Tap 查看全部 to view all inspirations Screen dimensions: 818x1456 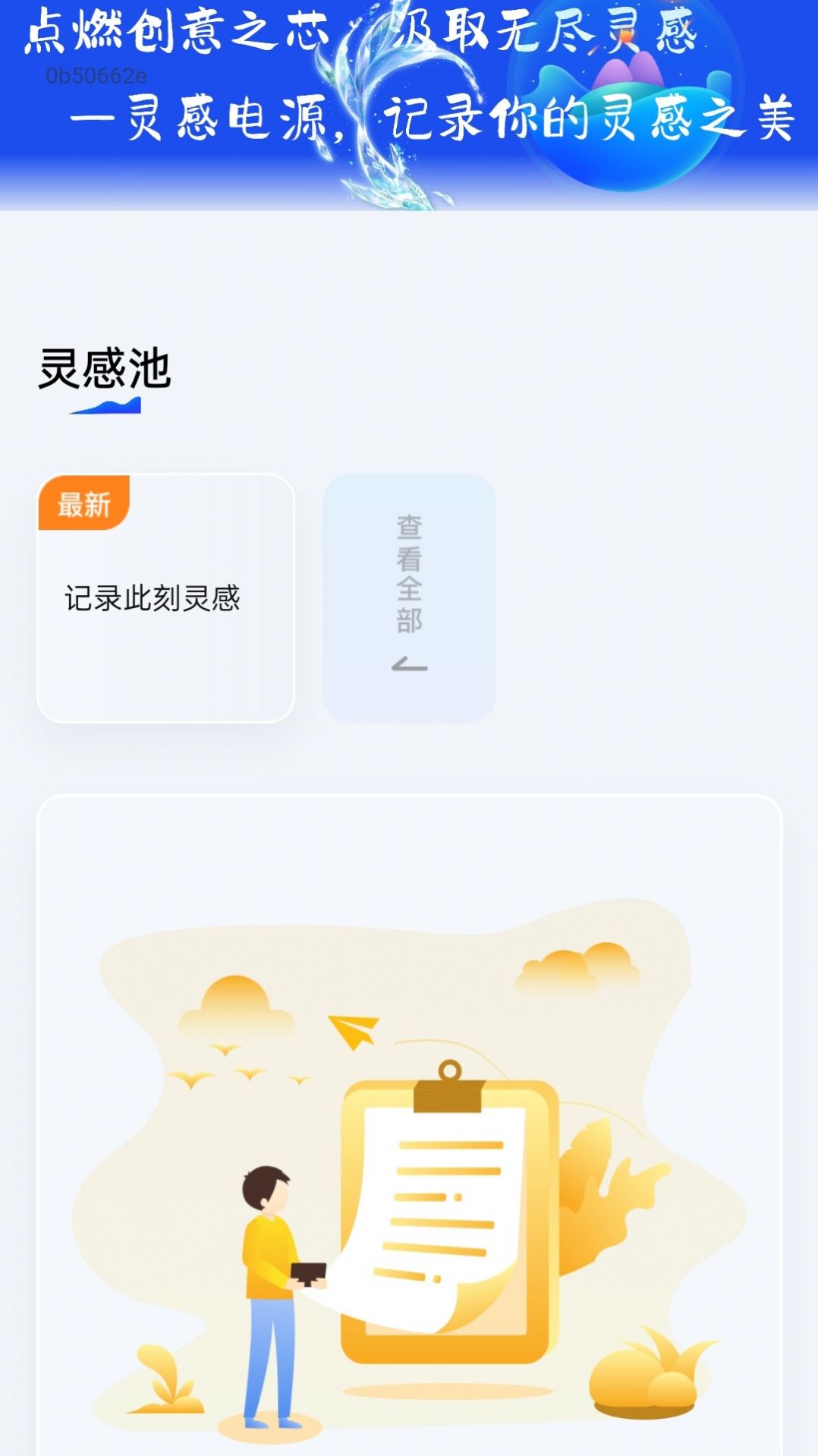tap(409, 597)
